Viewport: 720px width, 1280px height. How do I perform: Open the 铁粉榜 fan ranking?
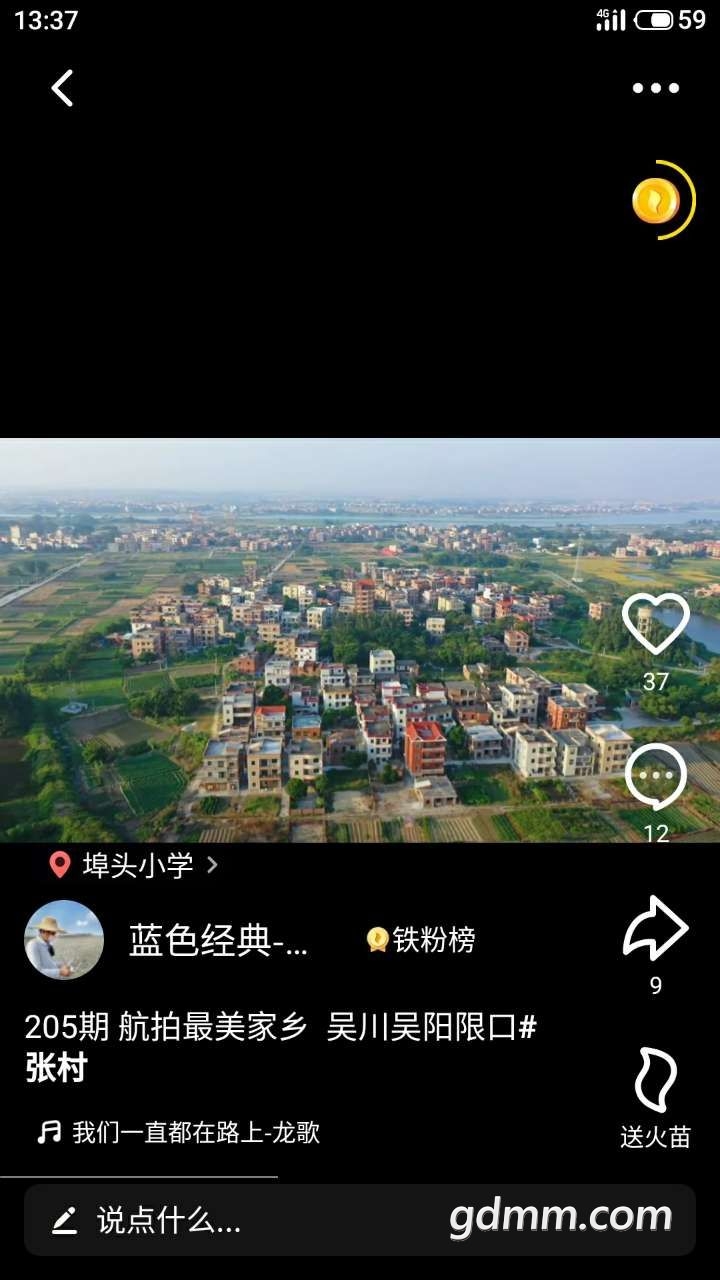tap(421, 940)
